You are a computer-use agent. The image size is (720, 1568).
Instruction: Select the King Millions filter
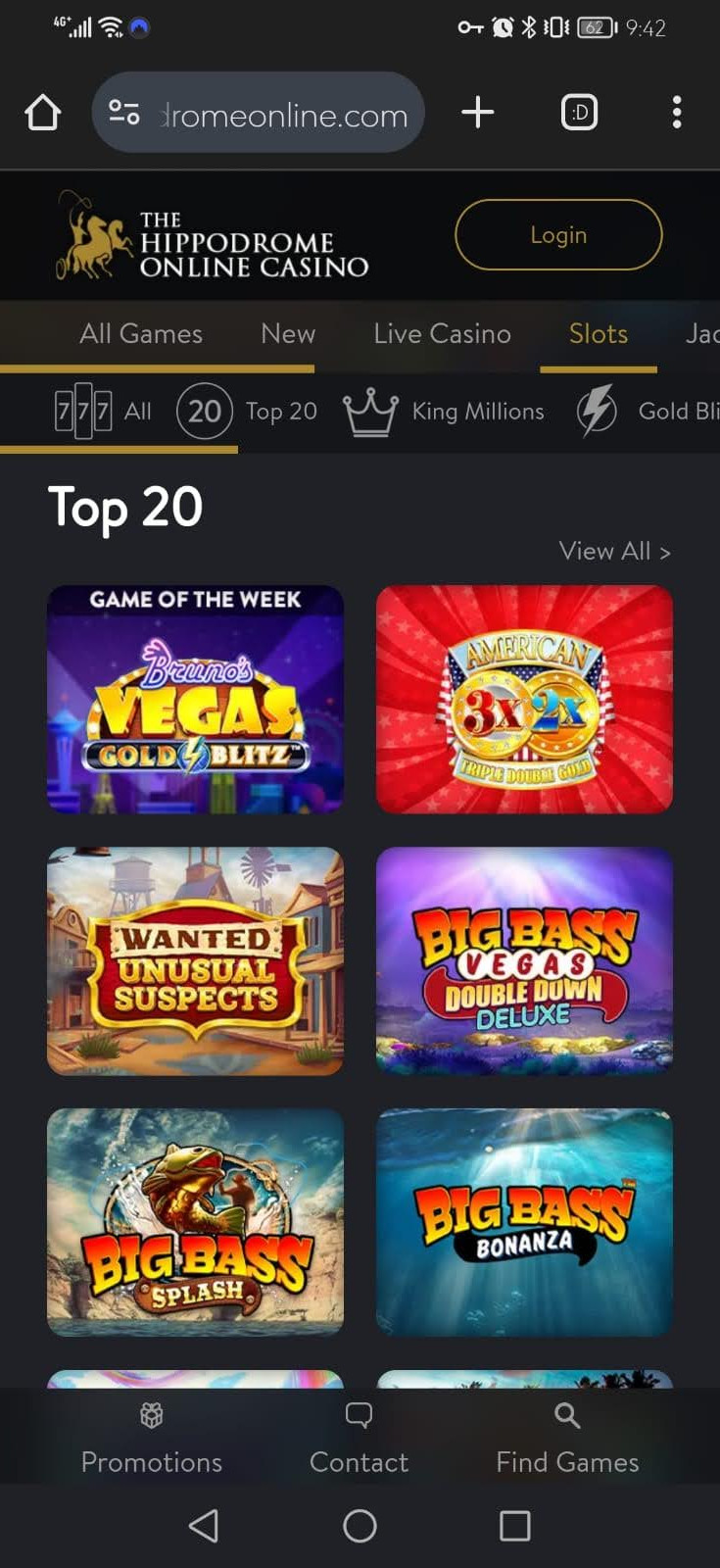[x=445, y=412]
